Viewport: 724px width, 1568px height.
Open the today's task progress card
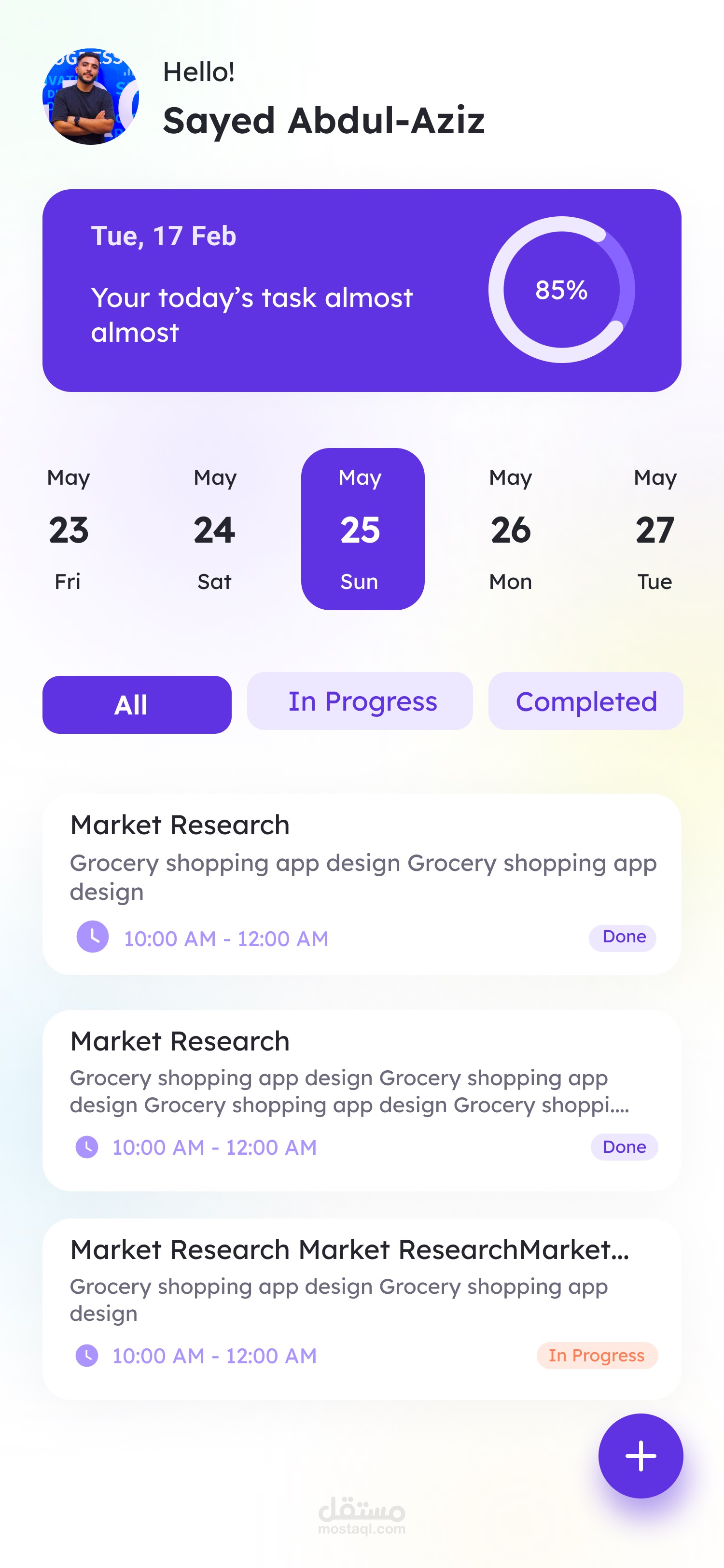click(x=362, y=290)
